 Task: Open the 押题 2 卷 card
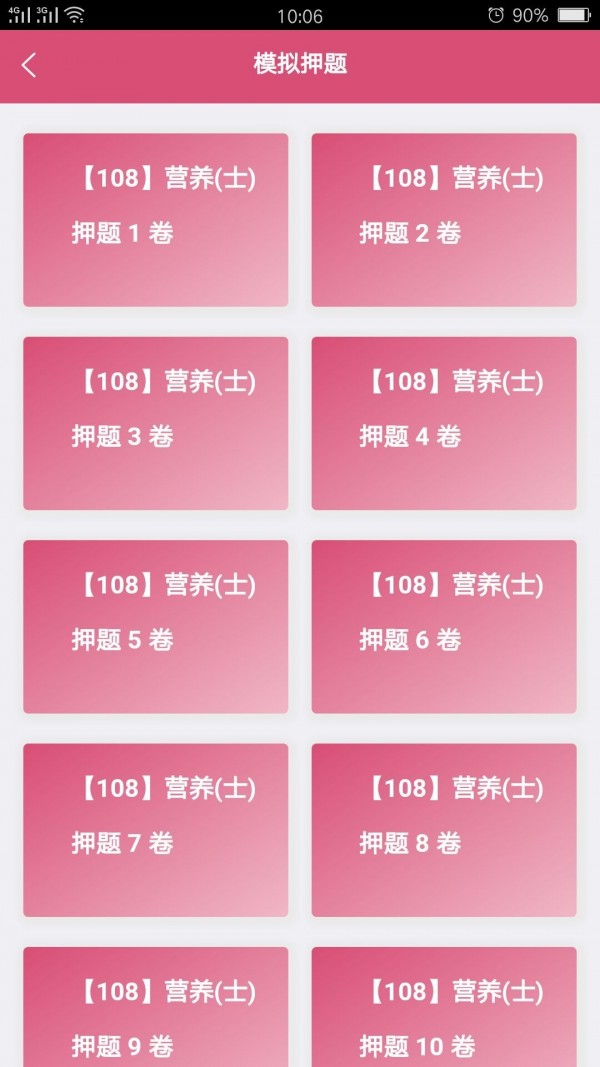coord(443,220)
